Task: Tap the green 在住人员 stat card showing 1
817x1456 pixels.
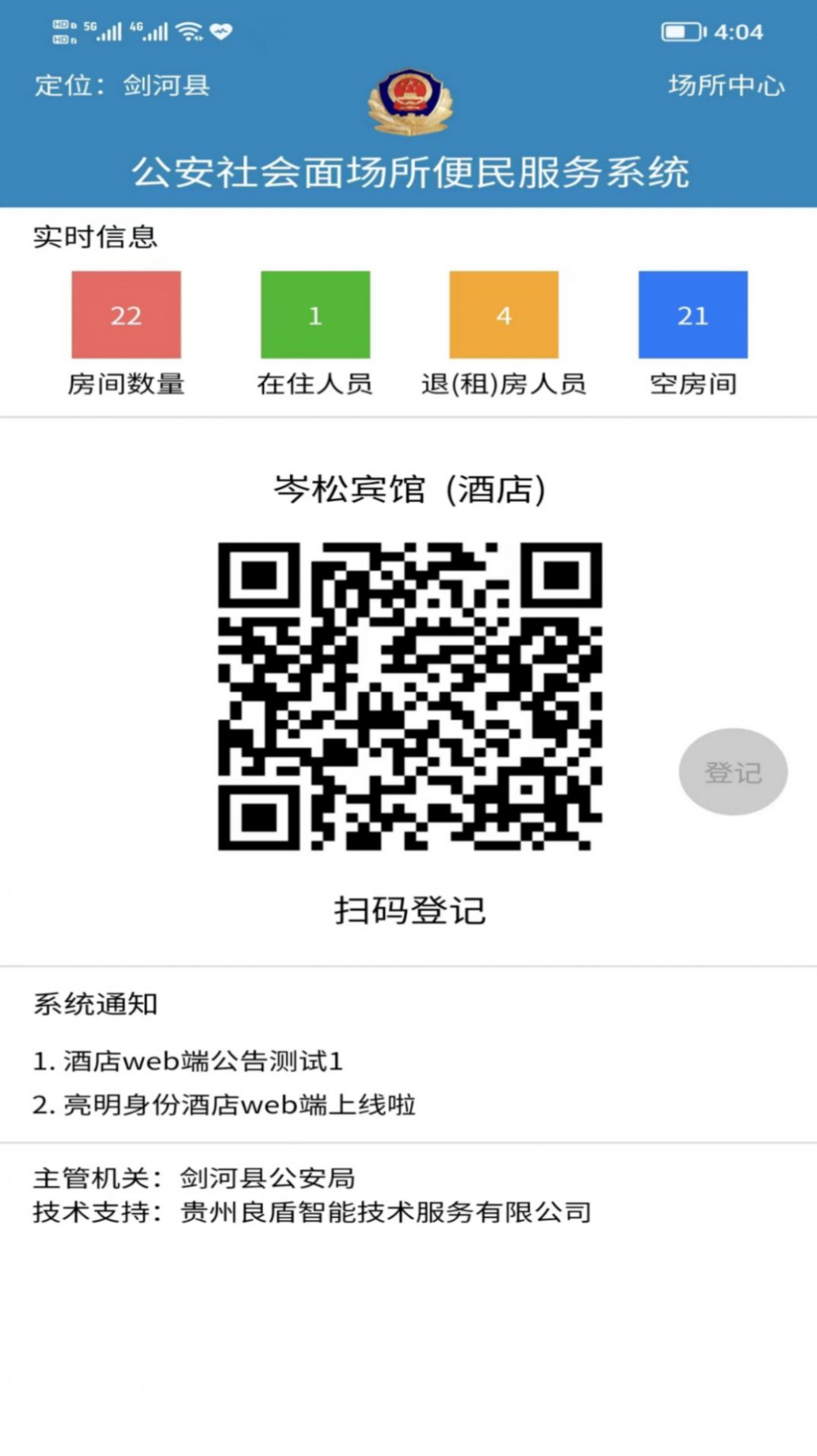Action: pos(315,313)
